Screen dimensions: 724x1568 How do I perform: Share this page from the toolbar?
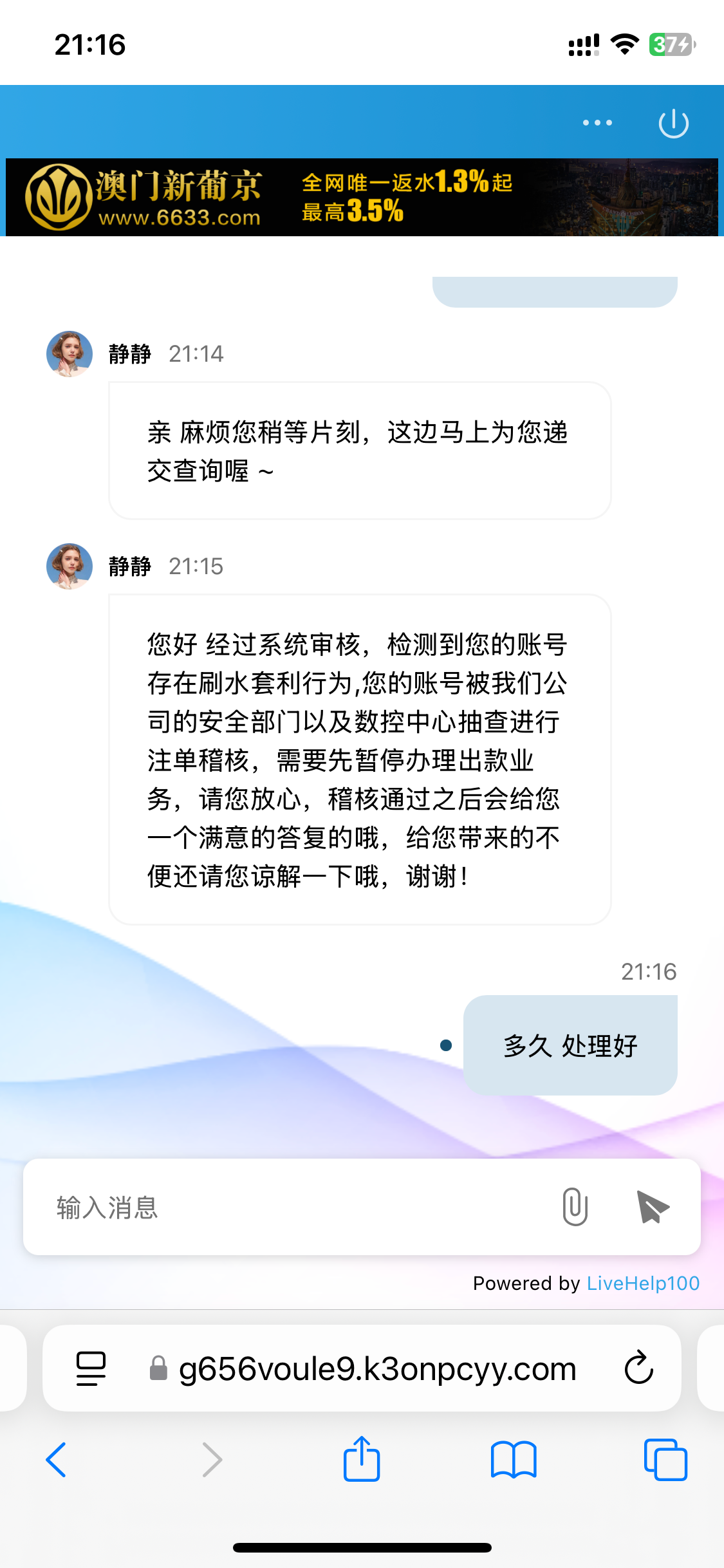(x=362, y=1459)
